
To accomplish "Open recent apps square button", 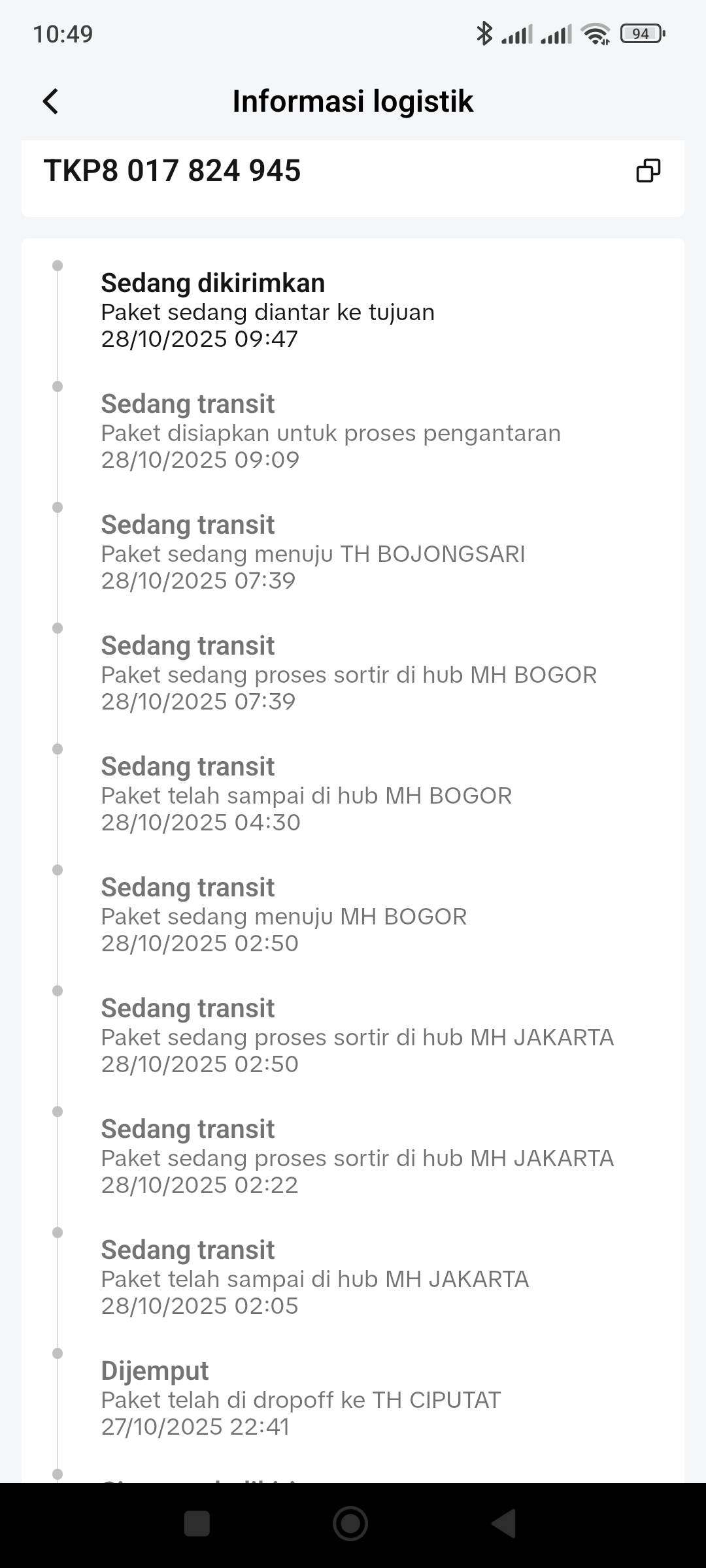I will pyautogui.click(x=197, y=1524).
